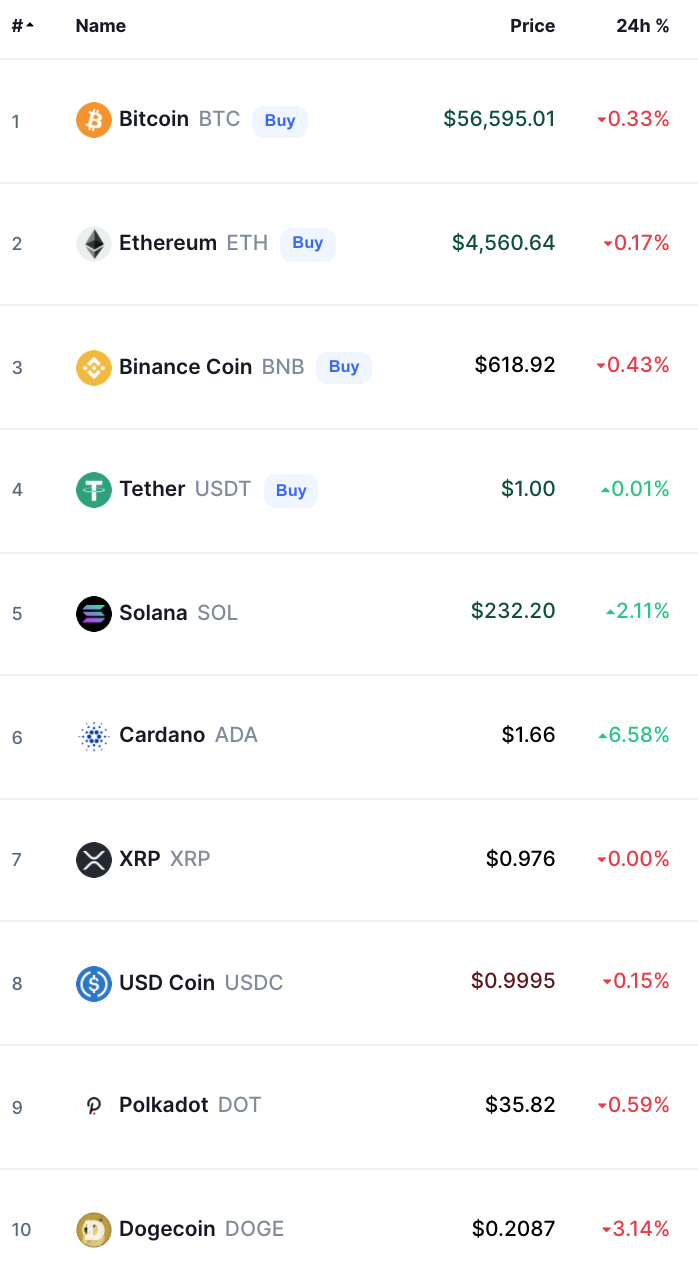The image size is (698, 1280).
Task: Buy Ethereum using its Buy button
Action: click(307, 243)
